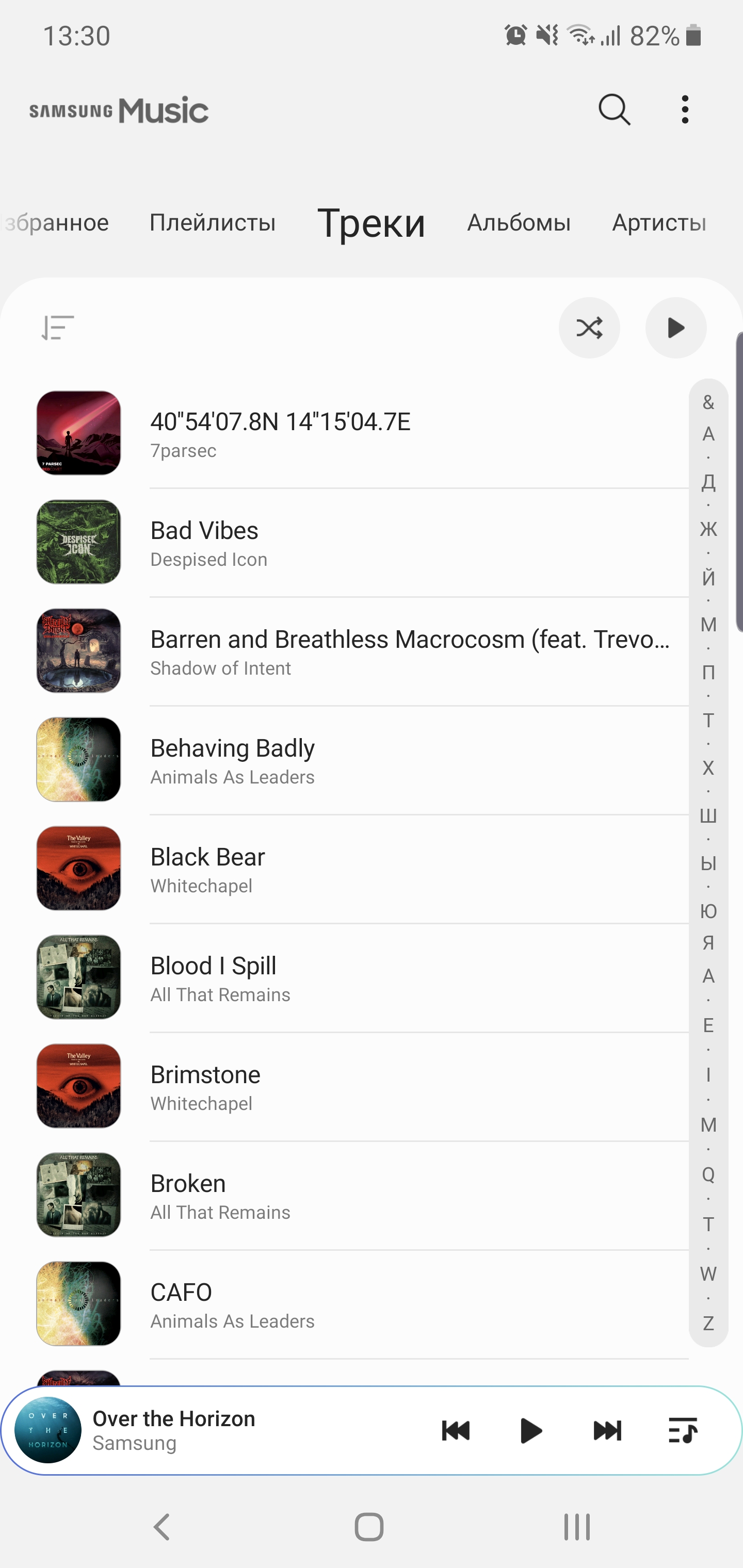Play the 7parsec coordinates track
Viewport: 743px width, 1568px height.
click(x=365, y=433)
